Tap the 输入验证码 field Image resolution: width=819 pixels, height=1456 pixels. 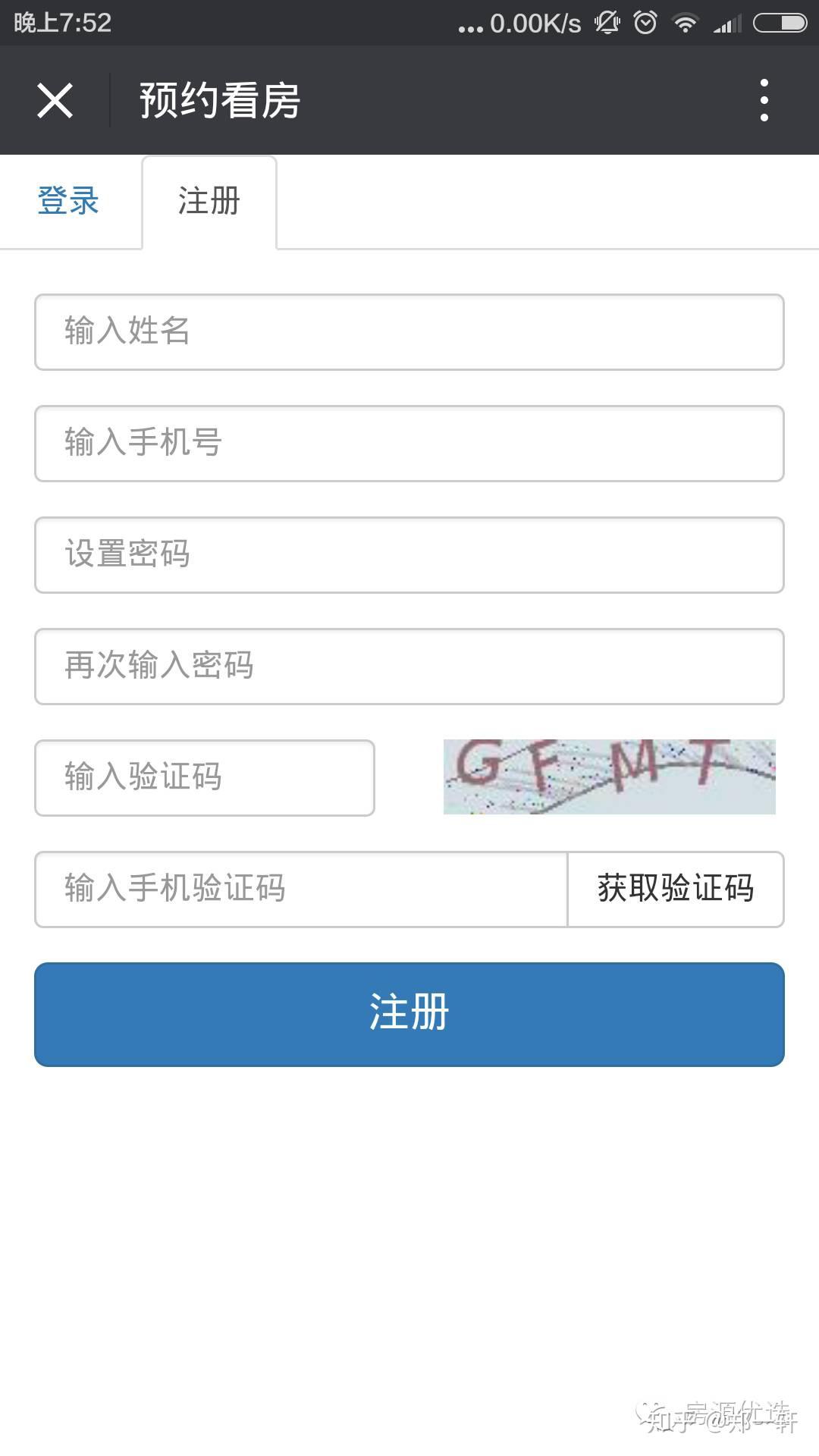click(205, 778)
